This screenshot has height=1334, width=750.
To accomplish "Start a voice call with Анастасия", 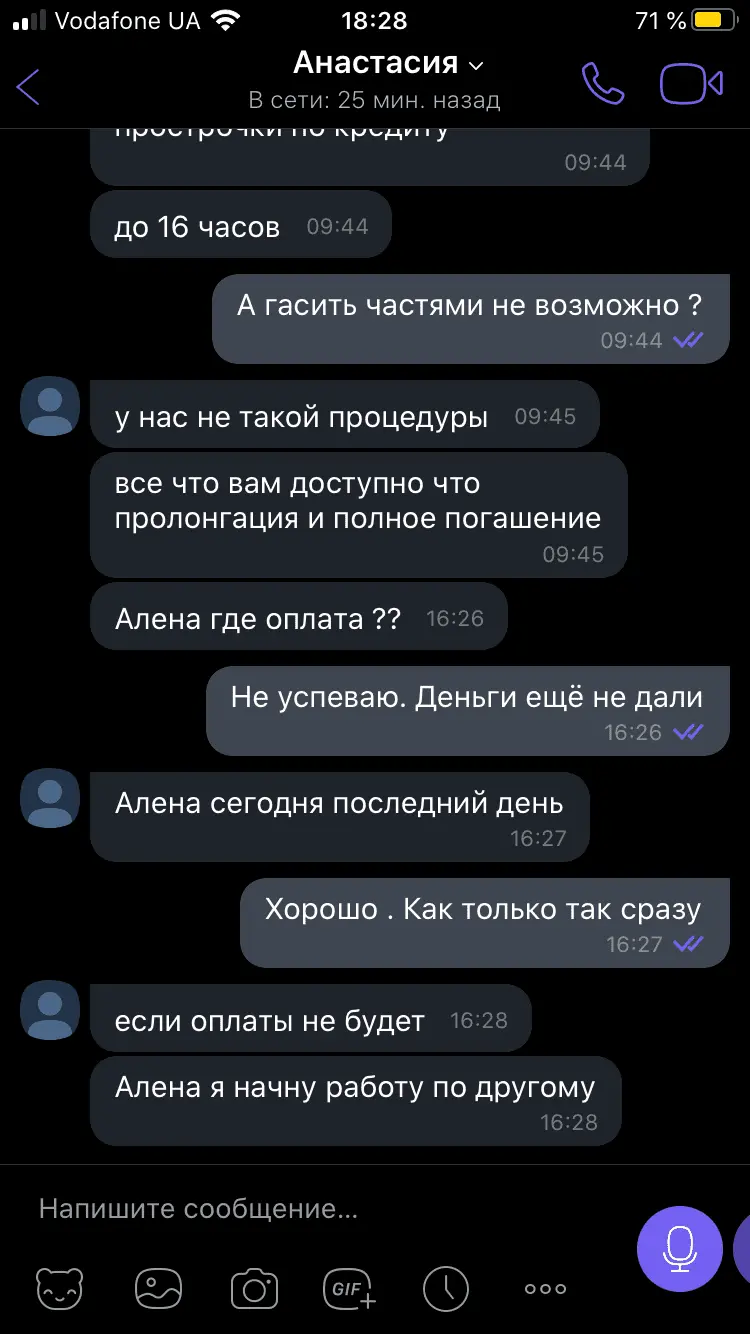I will (x=603, y=85).
